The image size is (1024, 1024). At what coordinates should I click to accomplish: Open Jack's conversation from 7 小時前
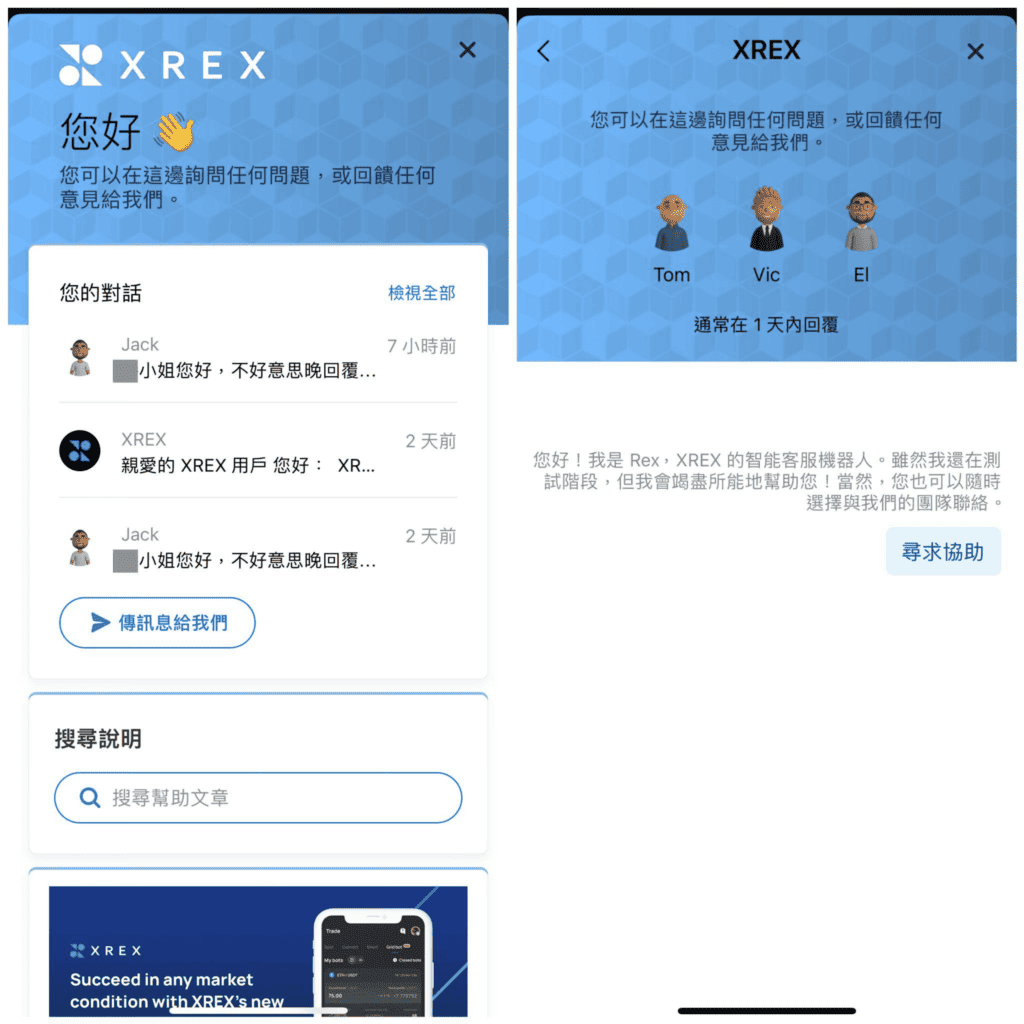pyautogui.click(x=257, y=358)
